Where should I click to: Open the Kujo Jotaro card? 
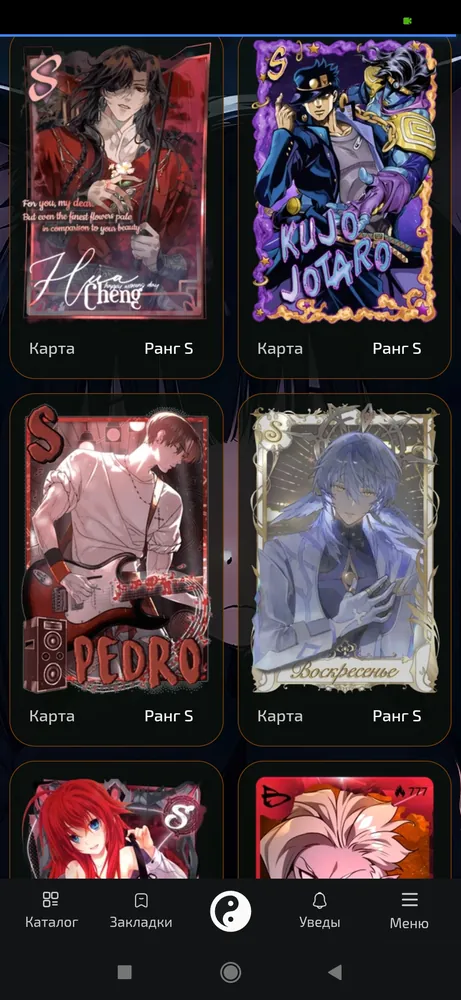[344, 205]
